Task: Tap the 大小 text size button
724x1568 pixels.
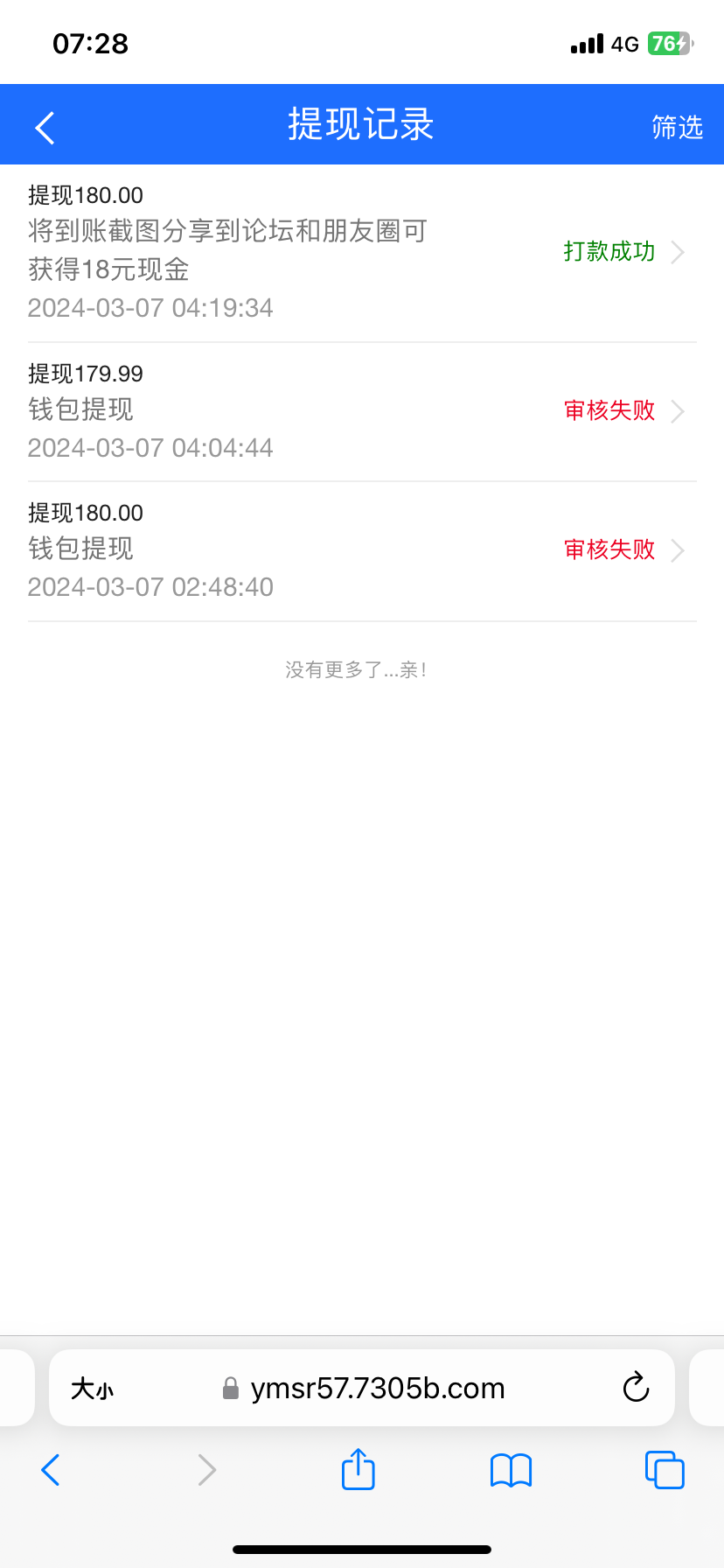Action: pos(93,1389)
